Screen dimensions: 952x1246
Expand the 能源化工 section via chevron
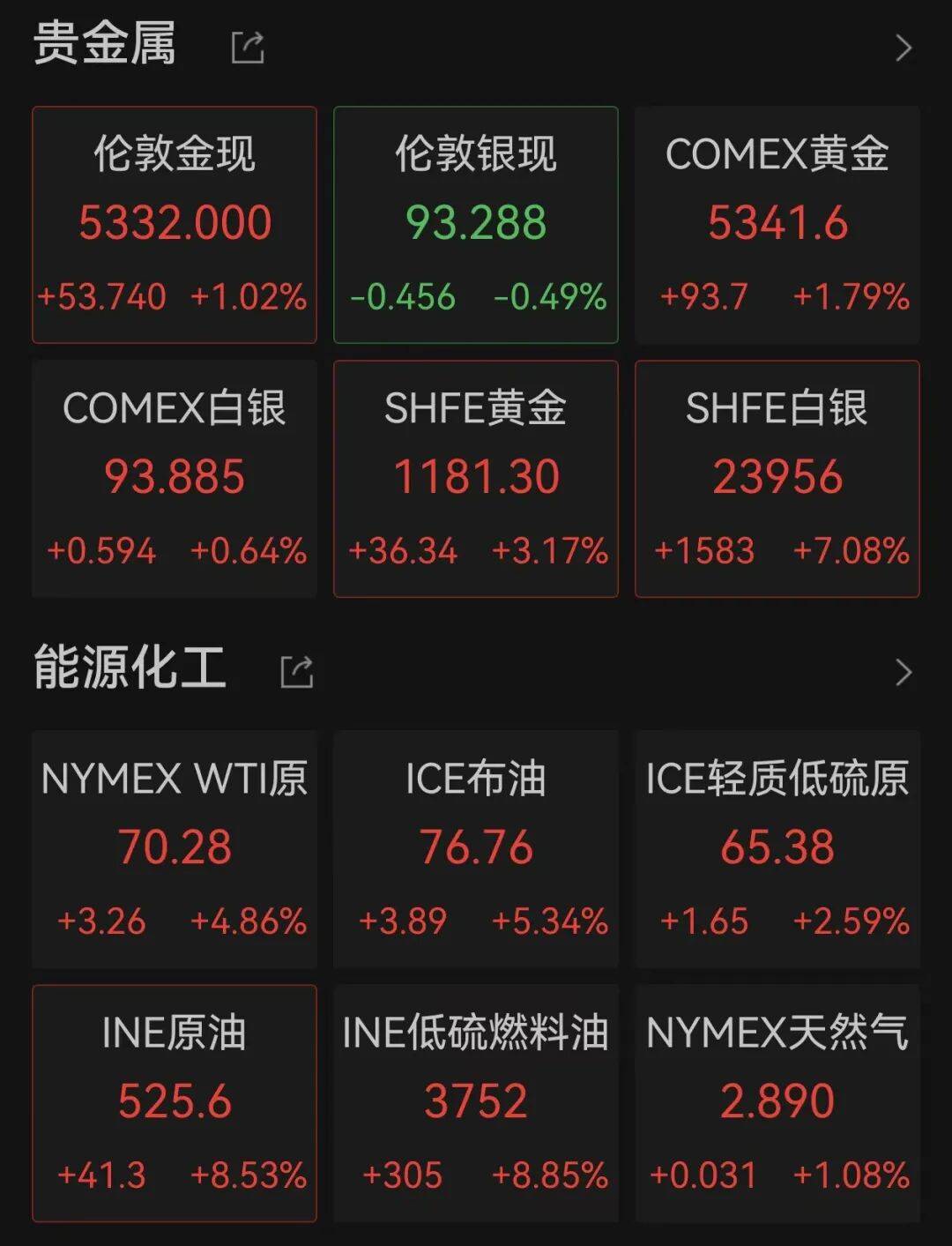pyautogui.click(x=903, y=672)
